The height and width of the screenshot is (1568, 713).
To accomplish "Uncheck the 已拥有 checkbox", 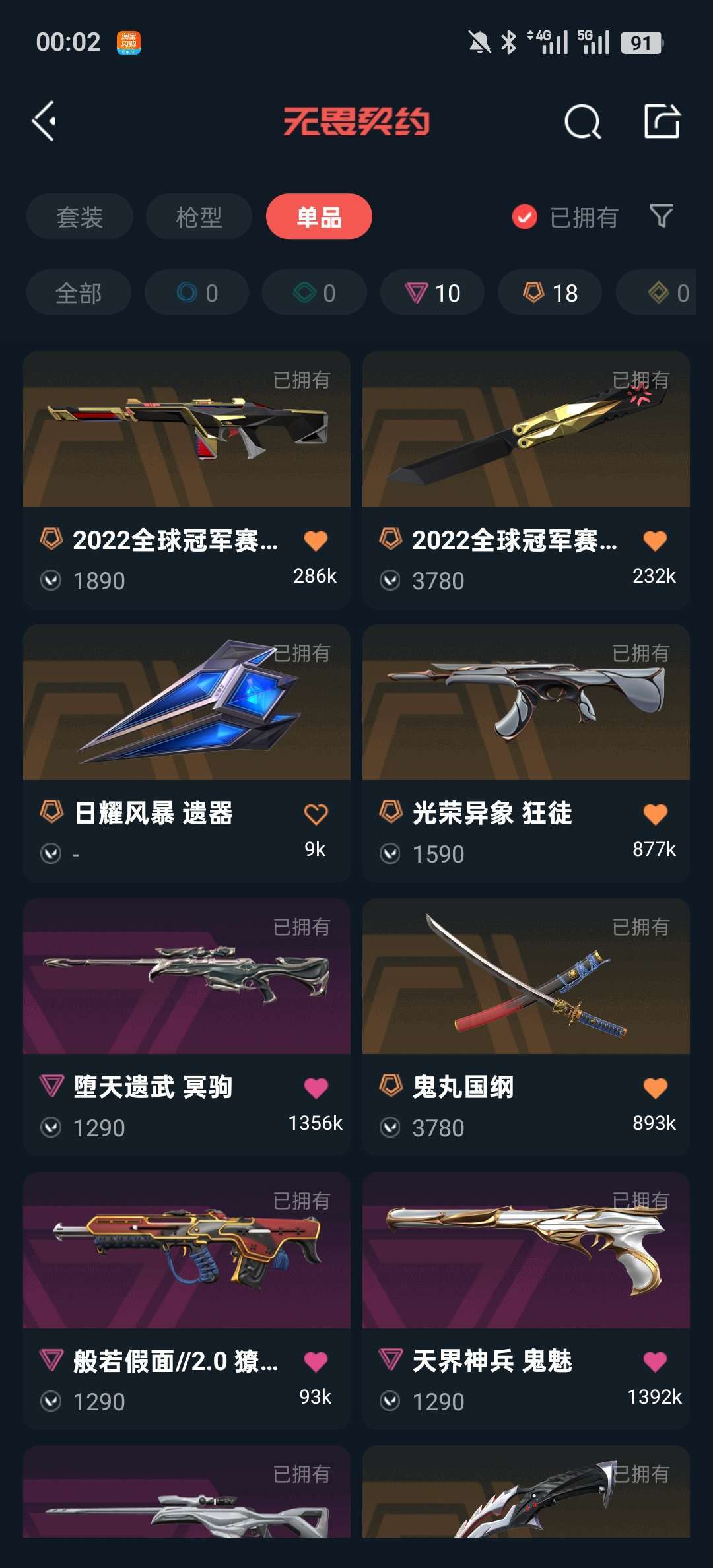I will (525, 216).
